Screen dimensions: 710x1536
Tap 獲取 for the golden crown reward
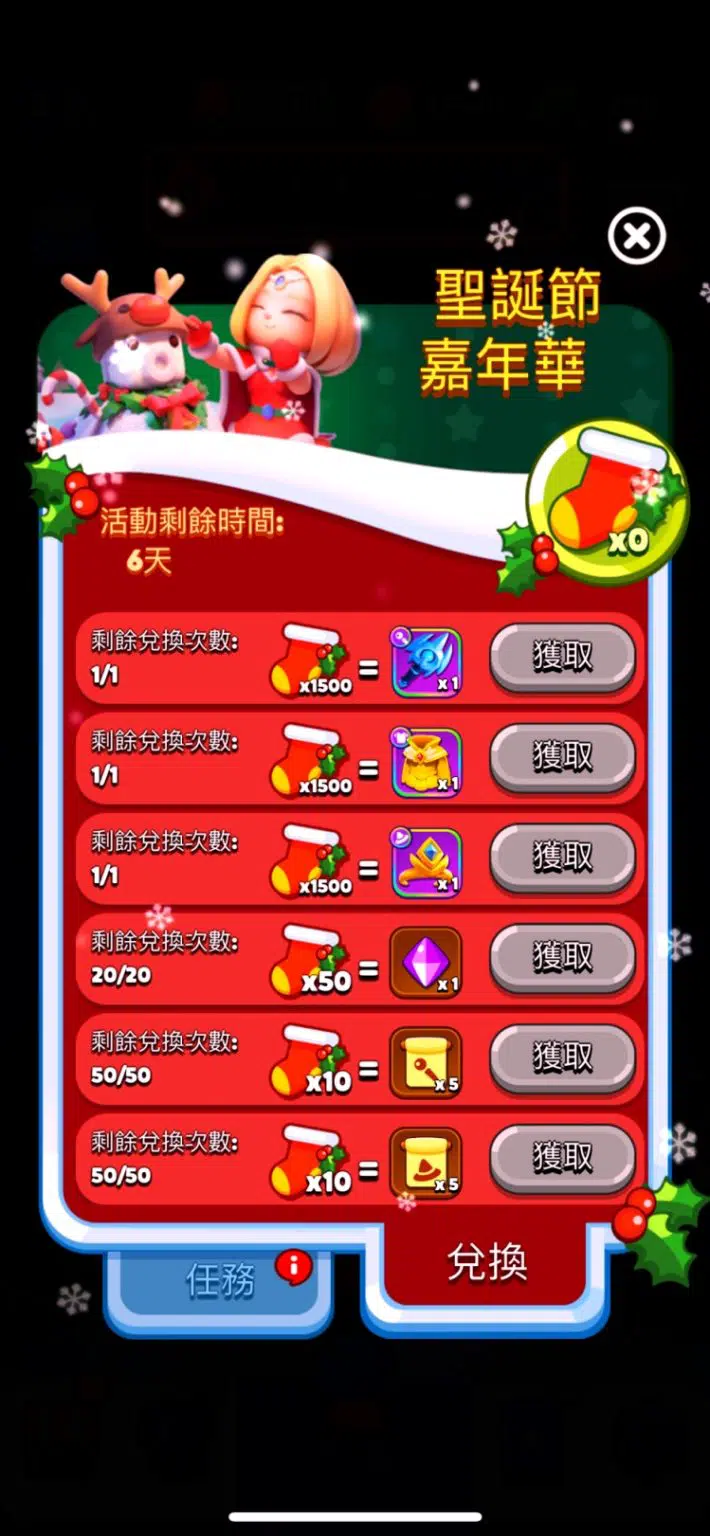[x=562, y=857]
